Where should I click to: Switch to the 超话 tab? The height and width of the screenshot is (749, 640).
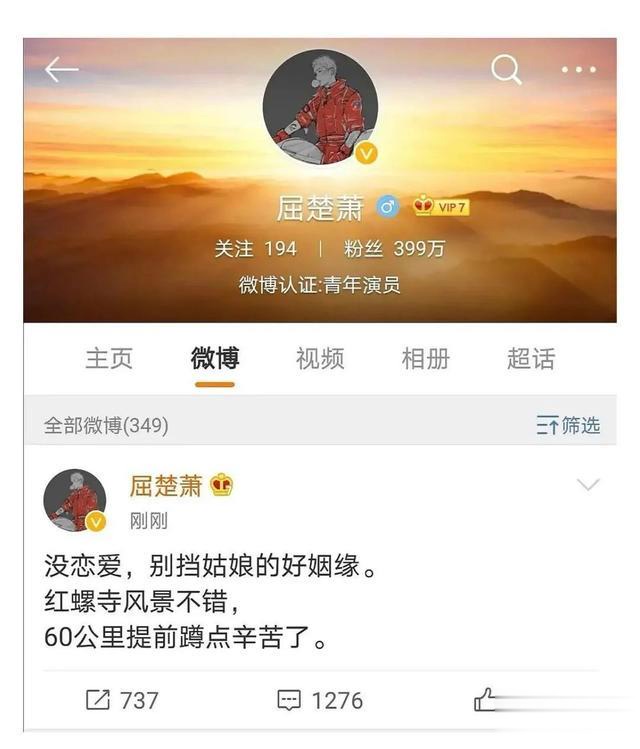pos(531,359)
